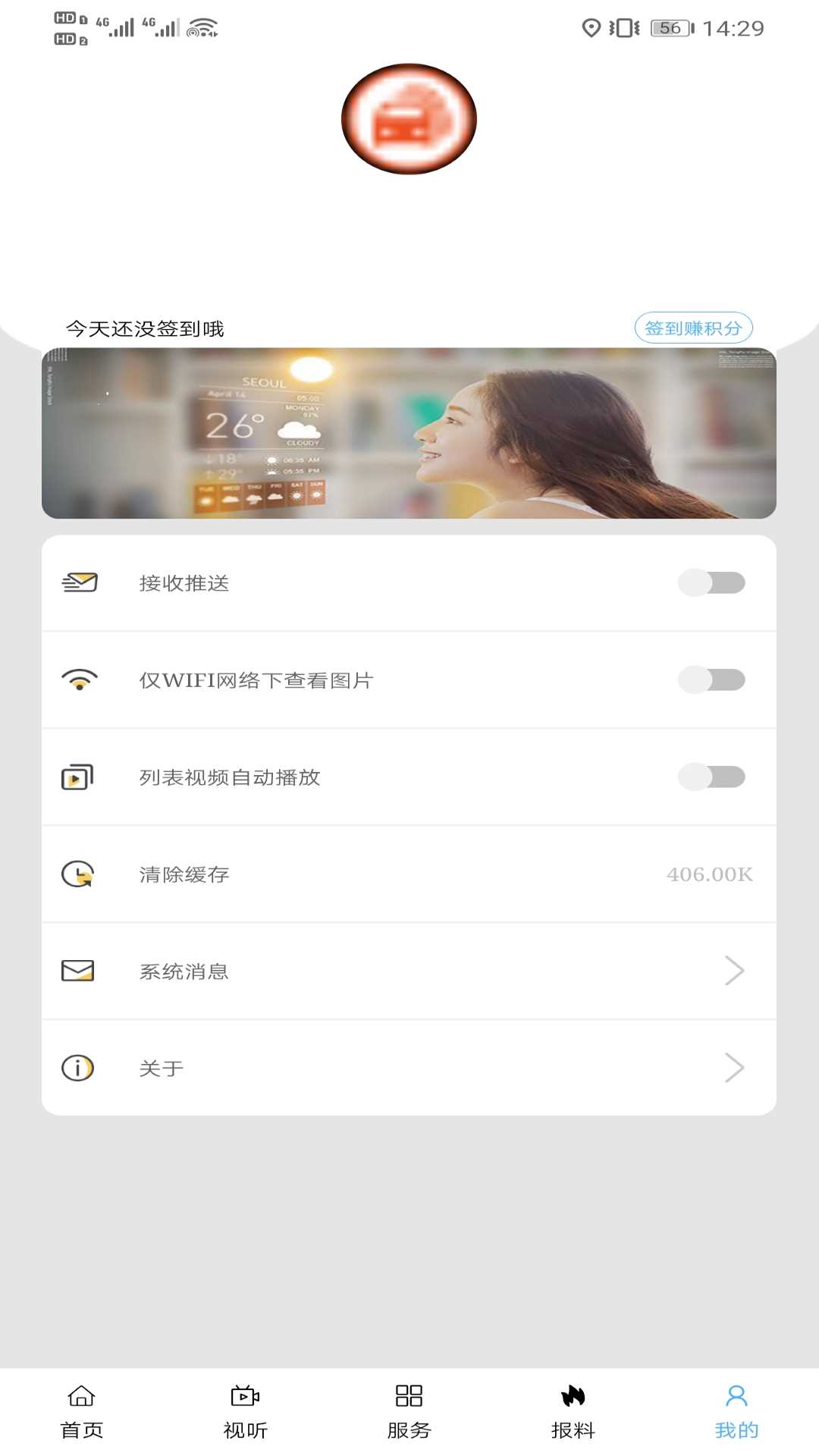Switch to the 首页 tab
The height and width of the screenshot is (1456, 819).
click(x=81, y=1410)
